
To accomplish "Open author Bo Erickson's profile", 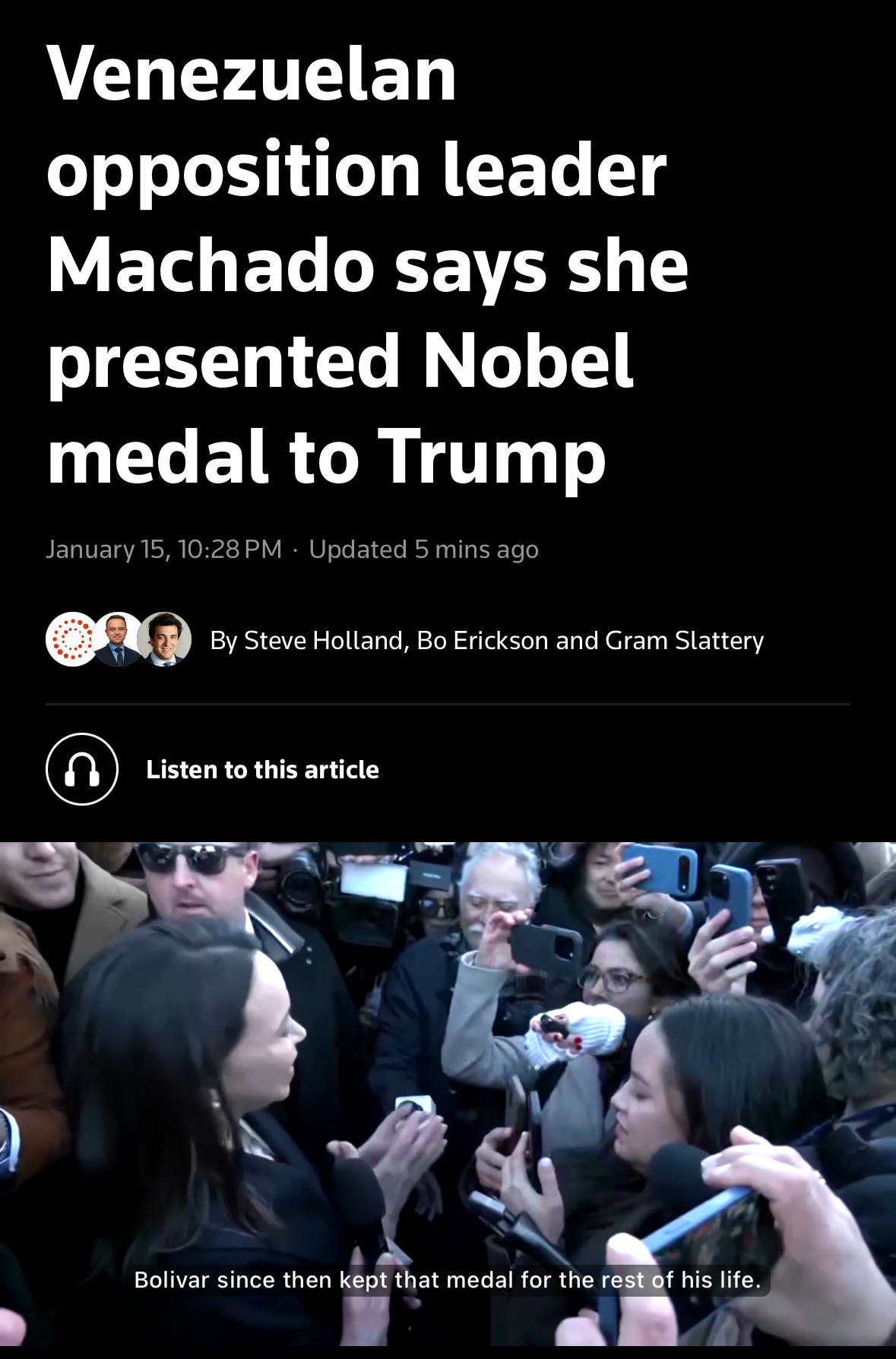I will tap(482, 641).
